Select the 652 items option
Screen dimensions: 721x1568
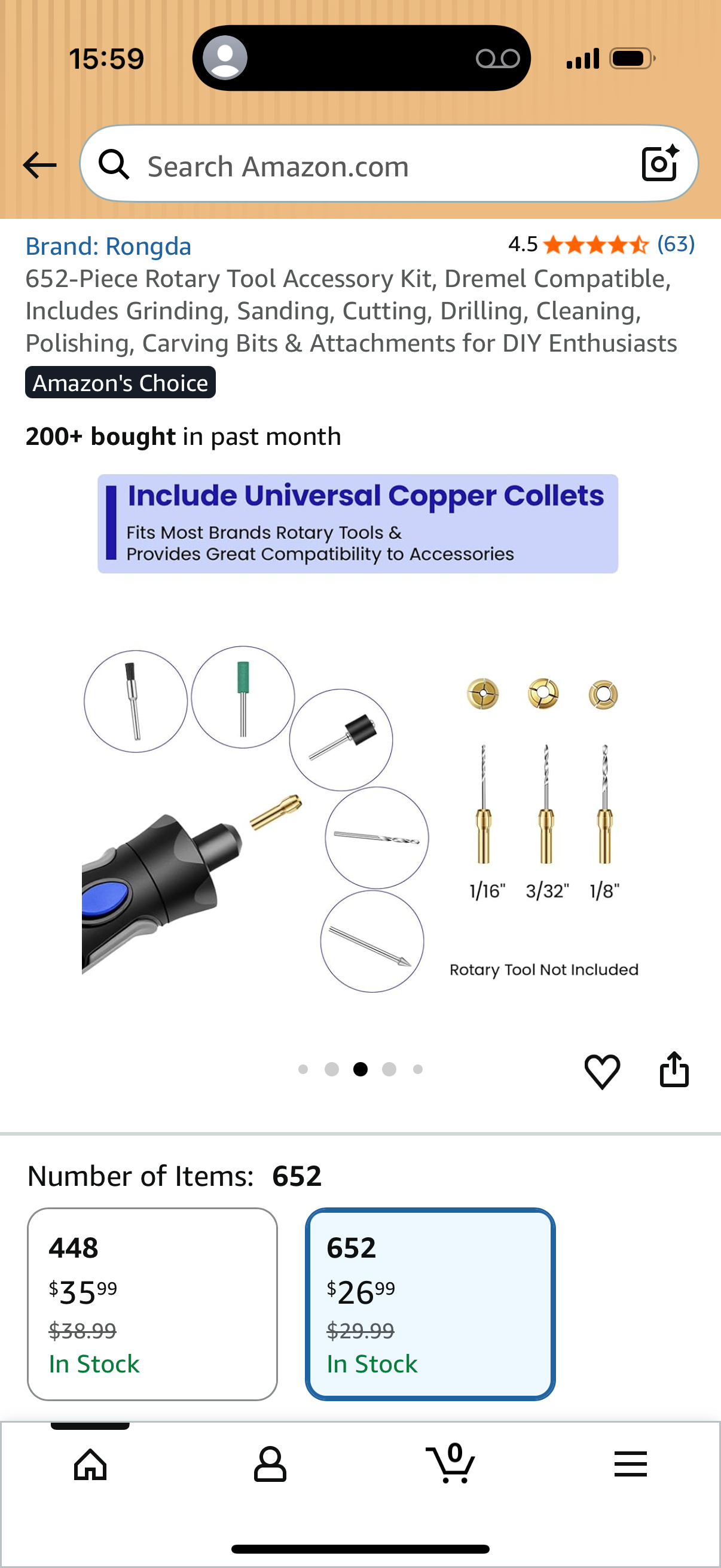[x=430, y=1304]
